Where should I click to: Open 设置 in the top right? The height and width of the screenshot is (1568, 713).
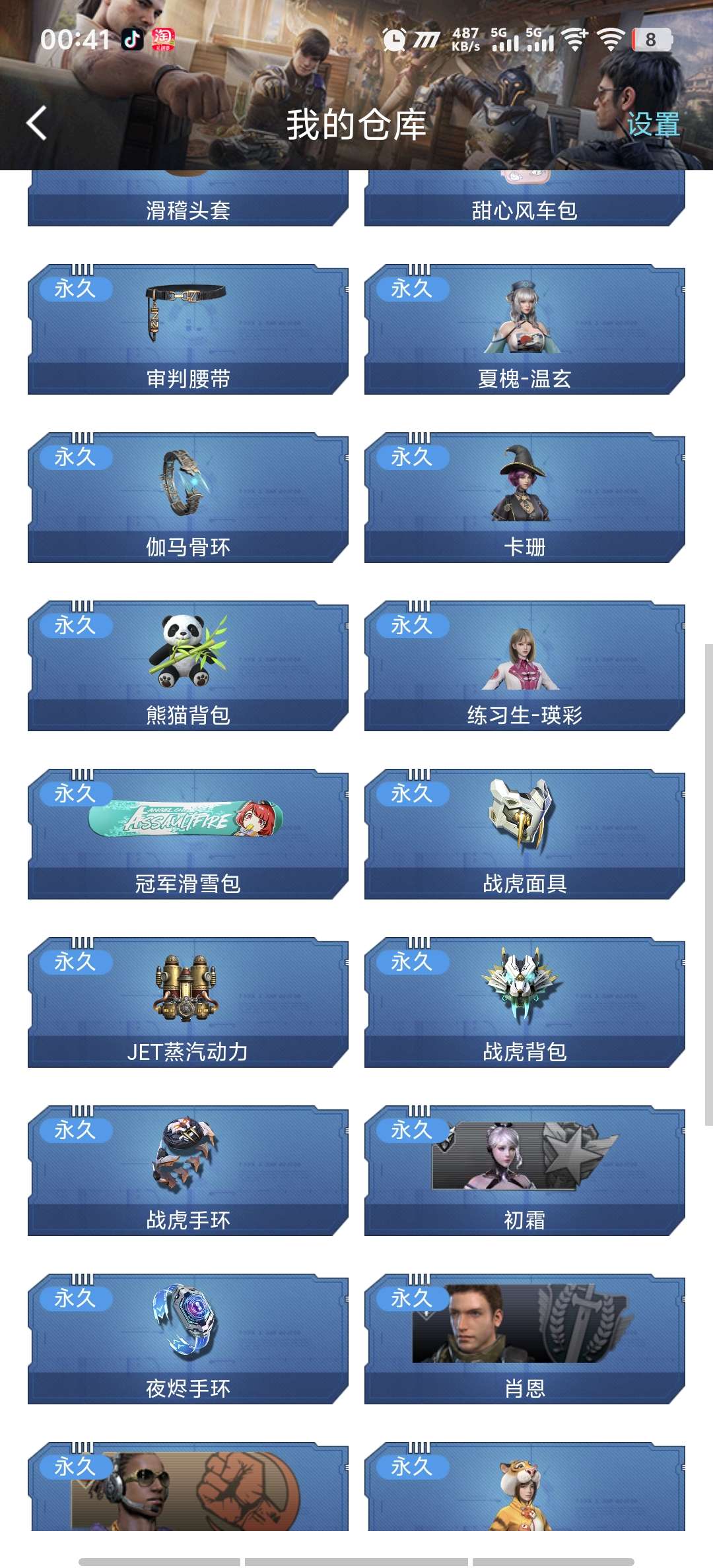[x=652, y=124]
